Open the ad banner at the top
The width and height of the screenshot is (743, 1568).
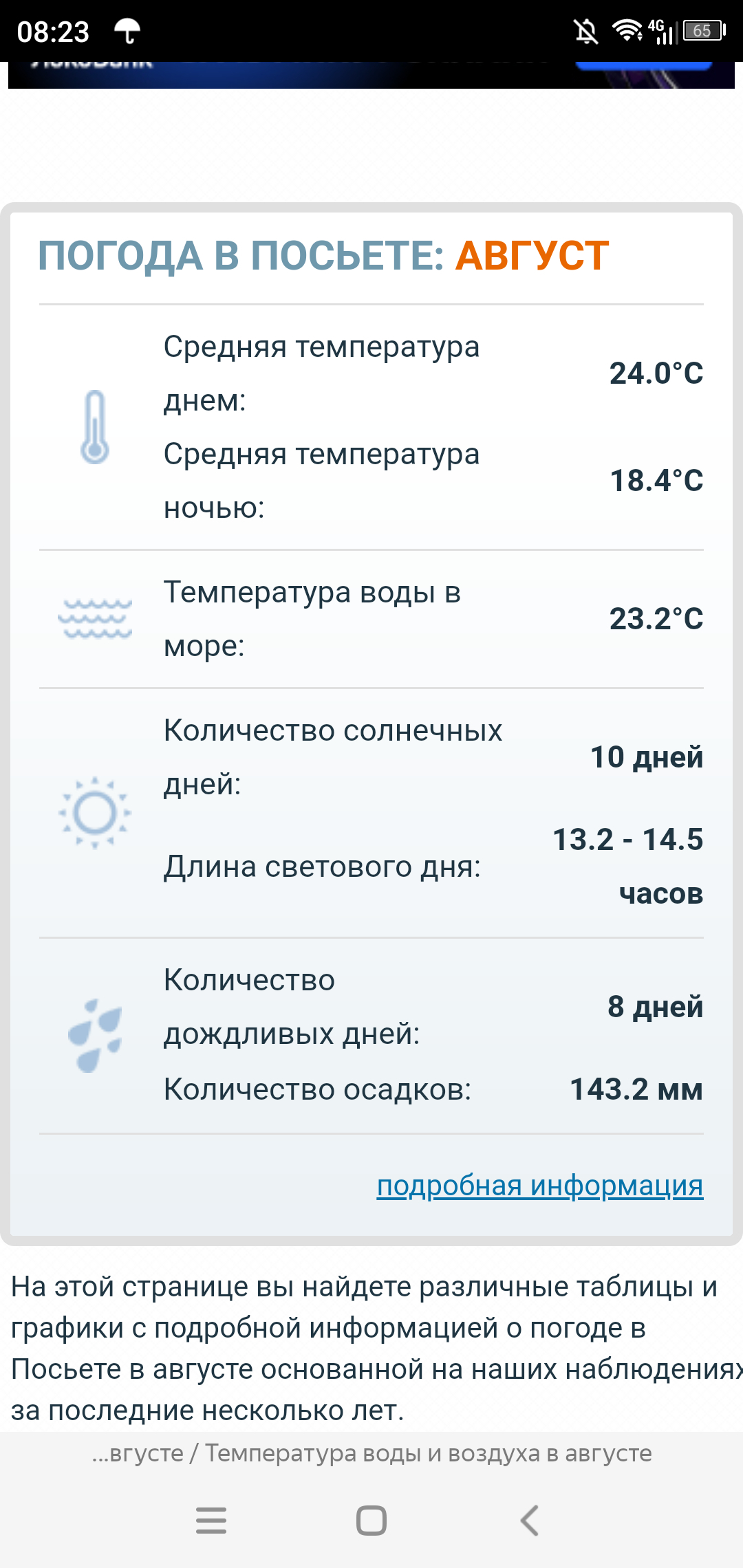371,74
